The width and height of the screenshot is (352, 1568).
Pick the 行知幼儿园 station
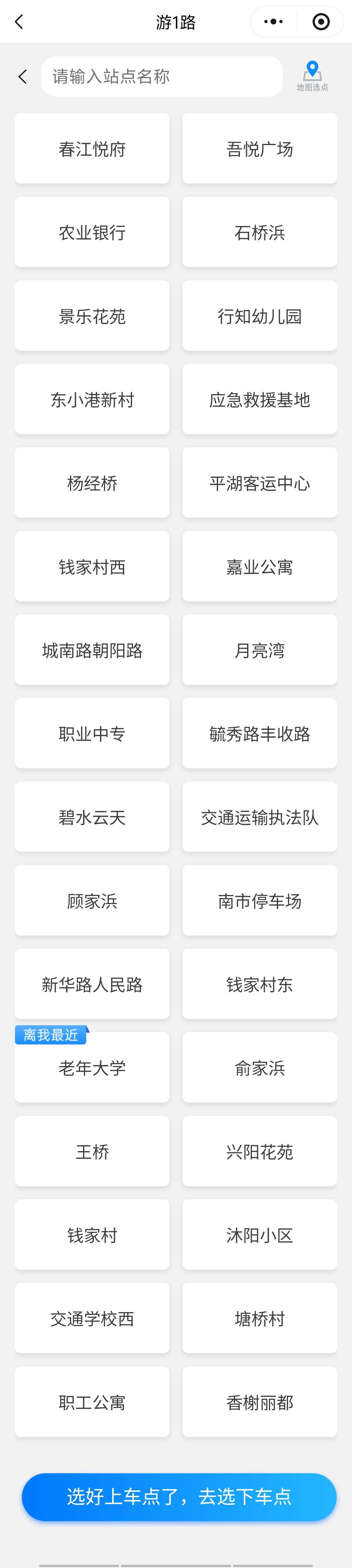[x=259, y=315]
